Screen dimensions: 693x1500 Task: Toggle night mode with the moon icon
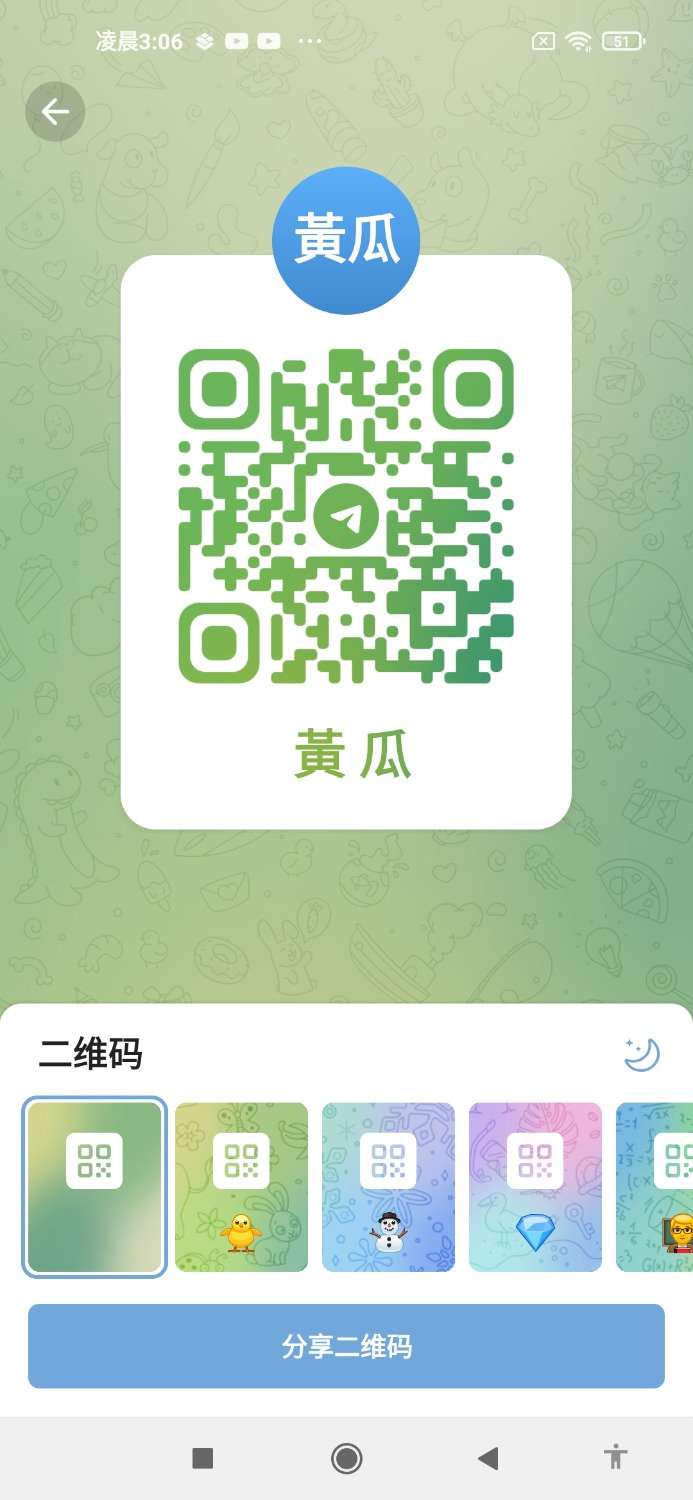click(x=642, y=1054)
